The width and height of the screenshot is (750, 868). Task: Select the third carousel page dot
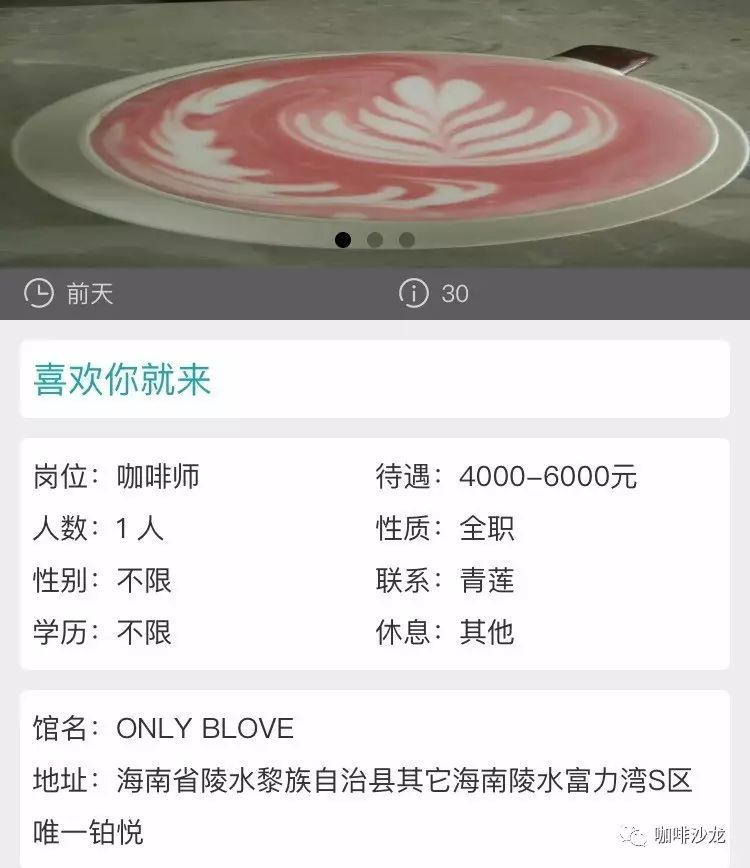tap(407, 240)
